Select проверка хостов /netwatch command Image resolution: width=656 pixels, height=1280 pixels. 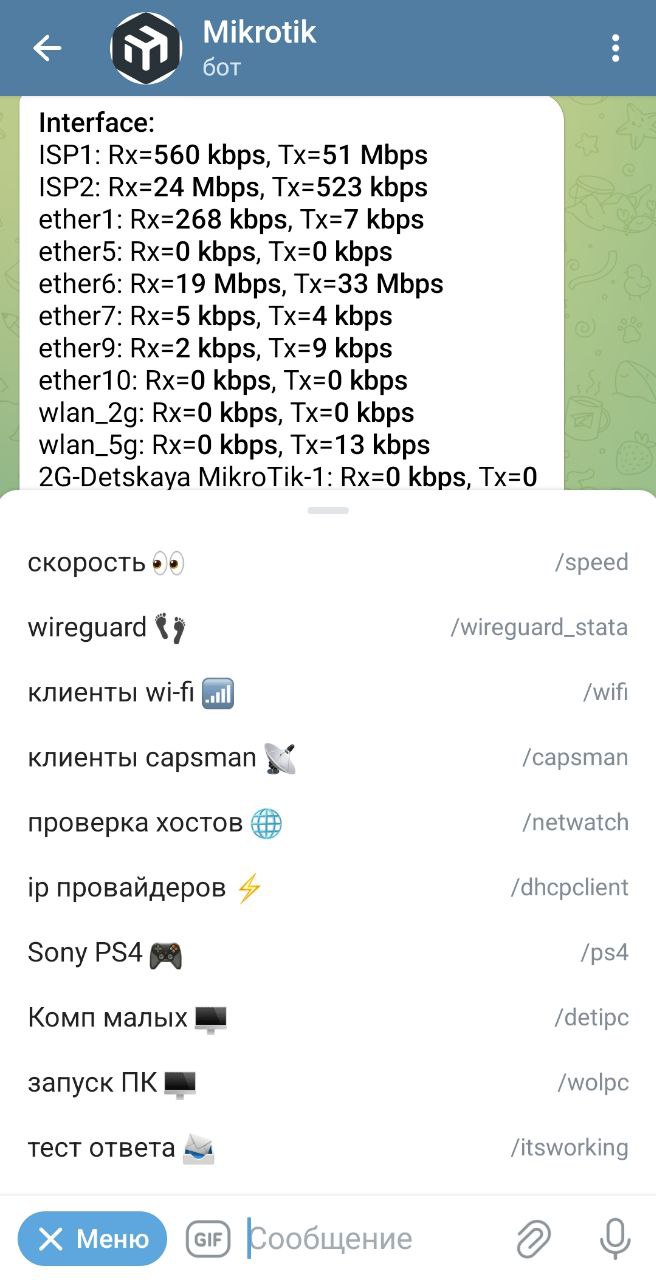(328, 823)
